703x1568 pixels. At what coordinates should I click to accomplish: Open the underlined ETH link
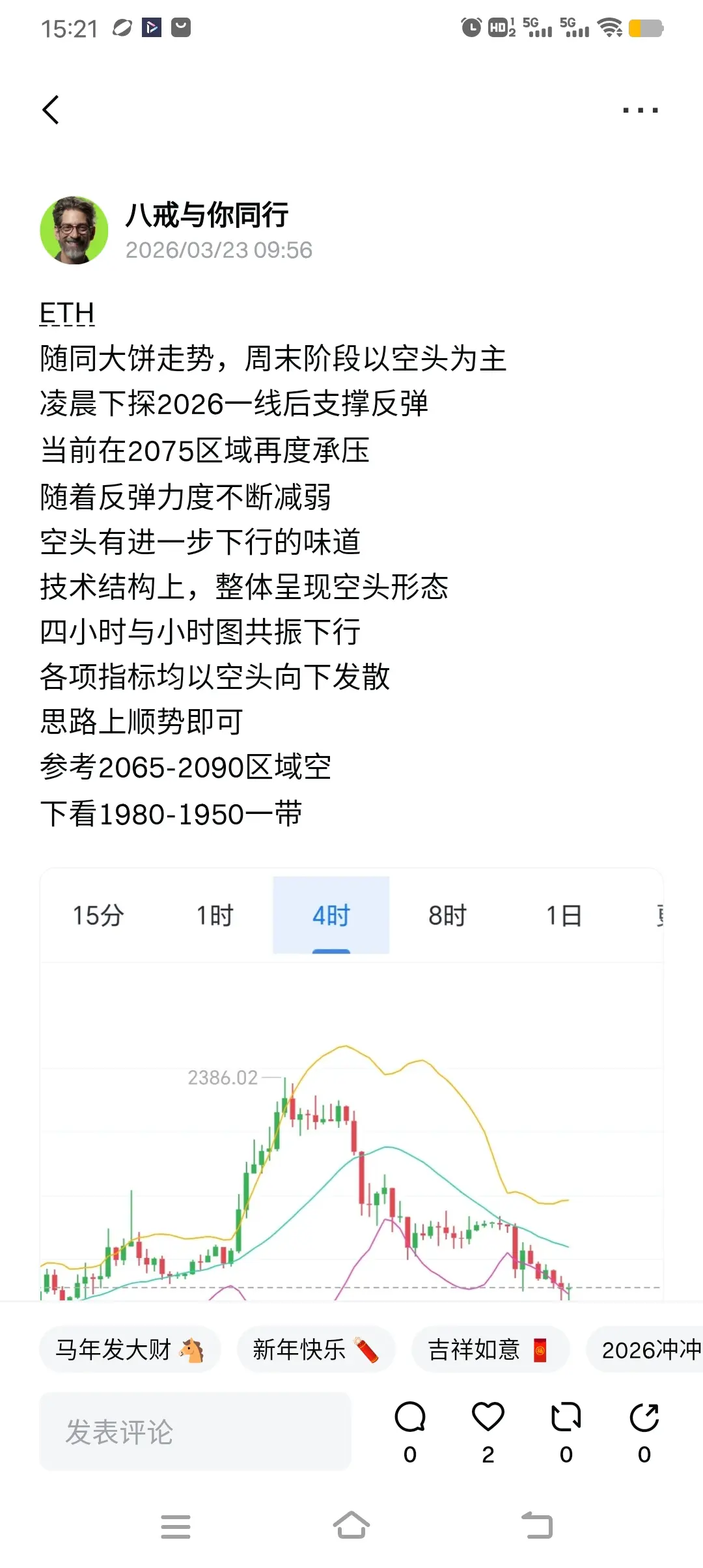coord(67,313)
